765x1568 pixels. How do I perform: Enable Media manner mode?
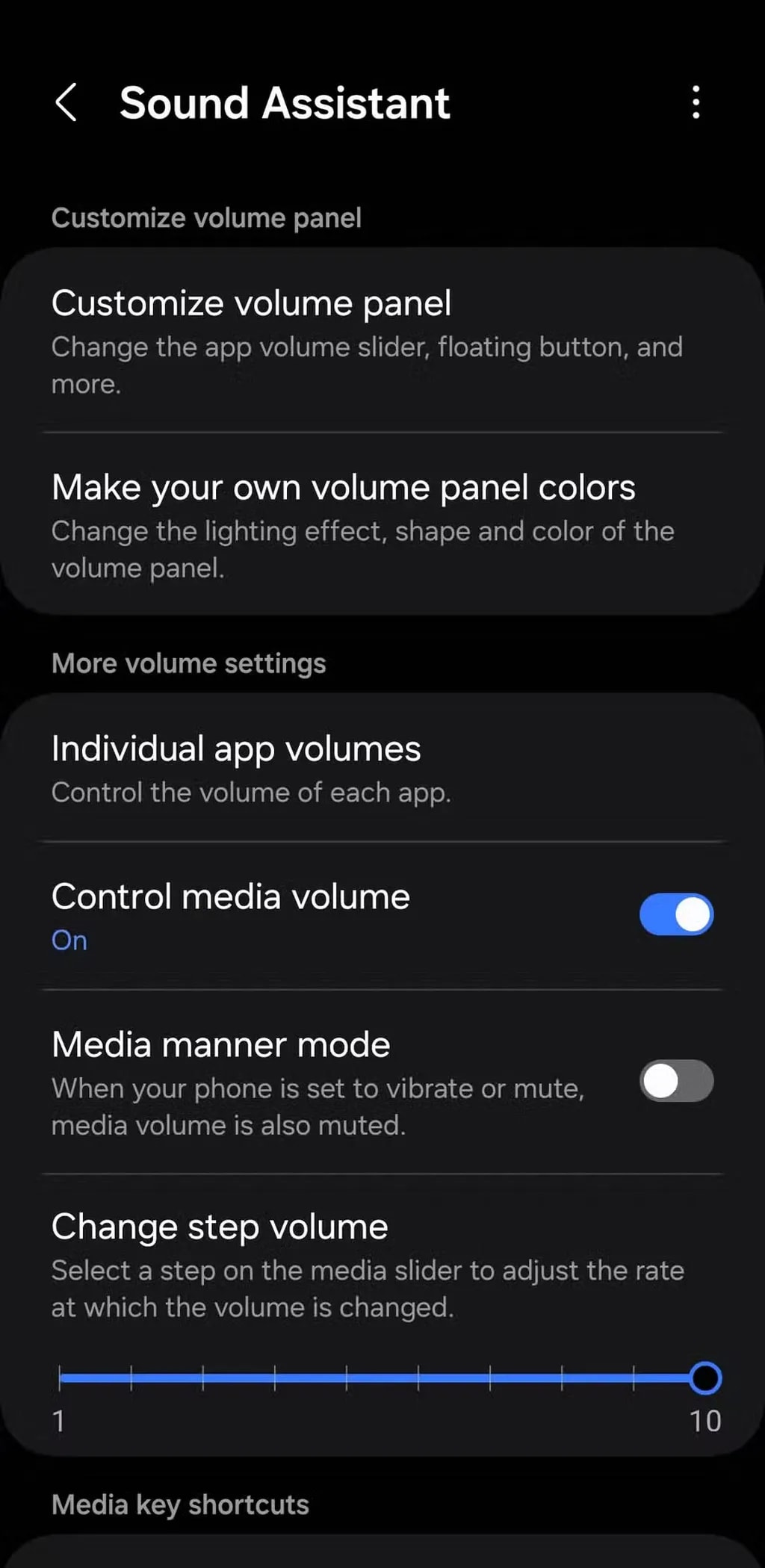(676, 1081)
